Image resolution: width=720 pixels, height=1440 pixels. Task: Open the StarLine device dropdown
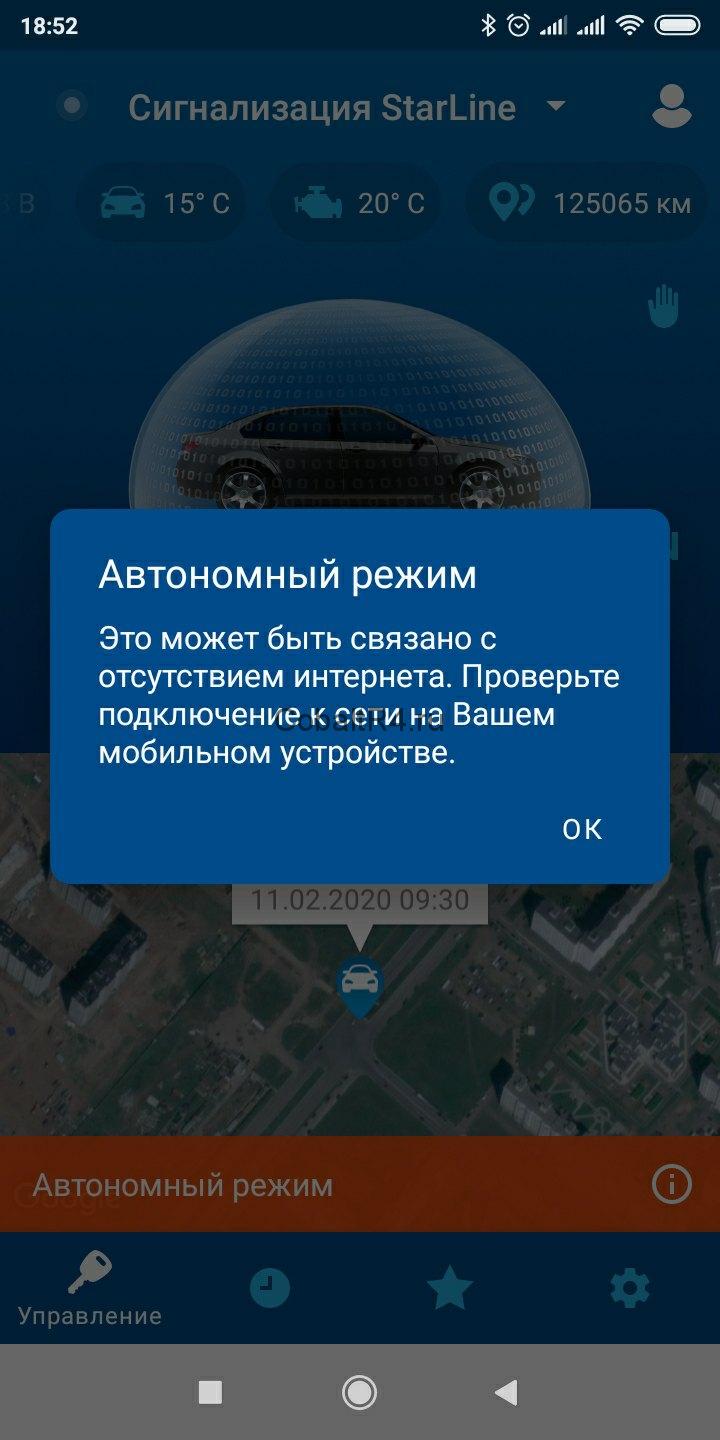[556, 107]
